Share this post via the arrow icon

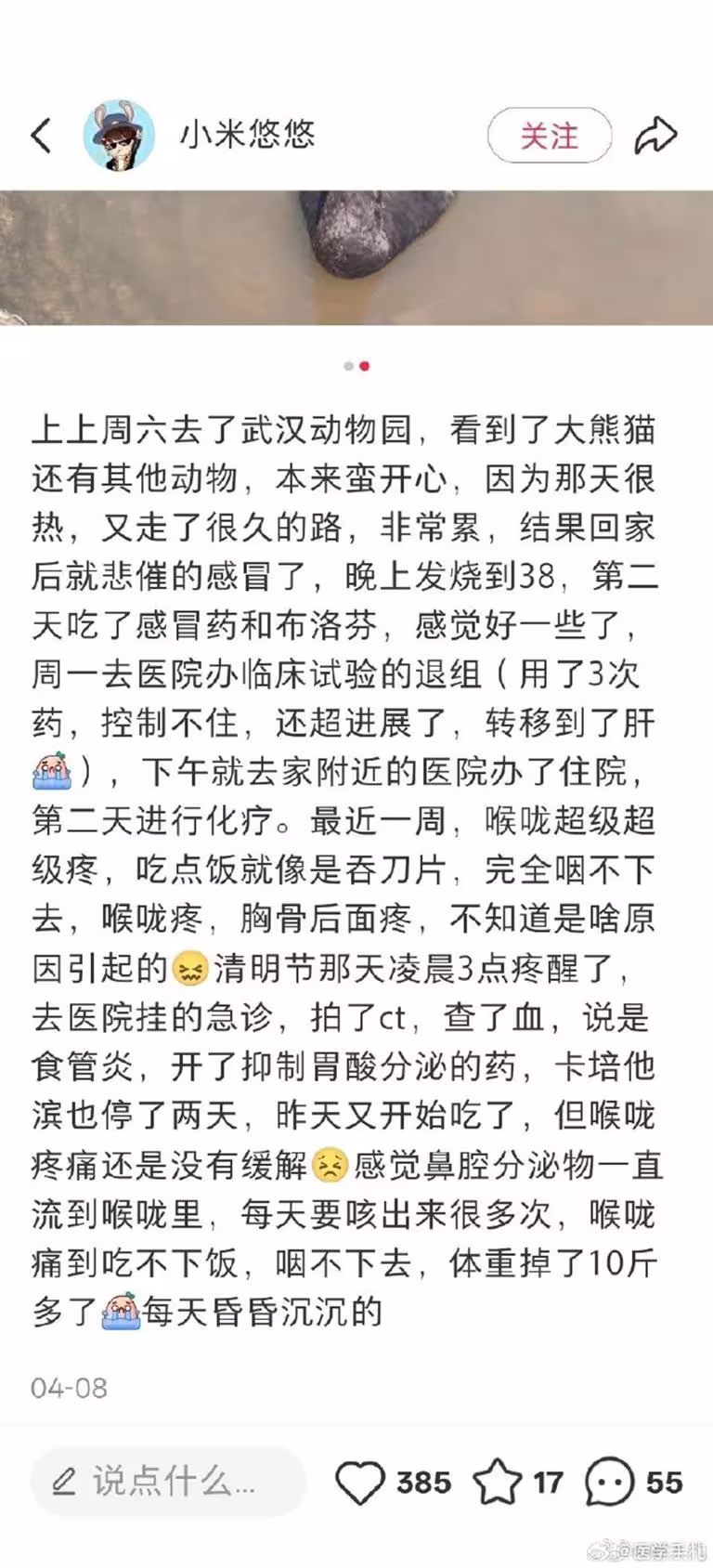(x=655, y=136)
